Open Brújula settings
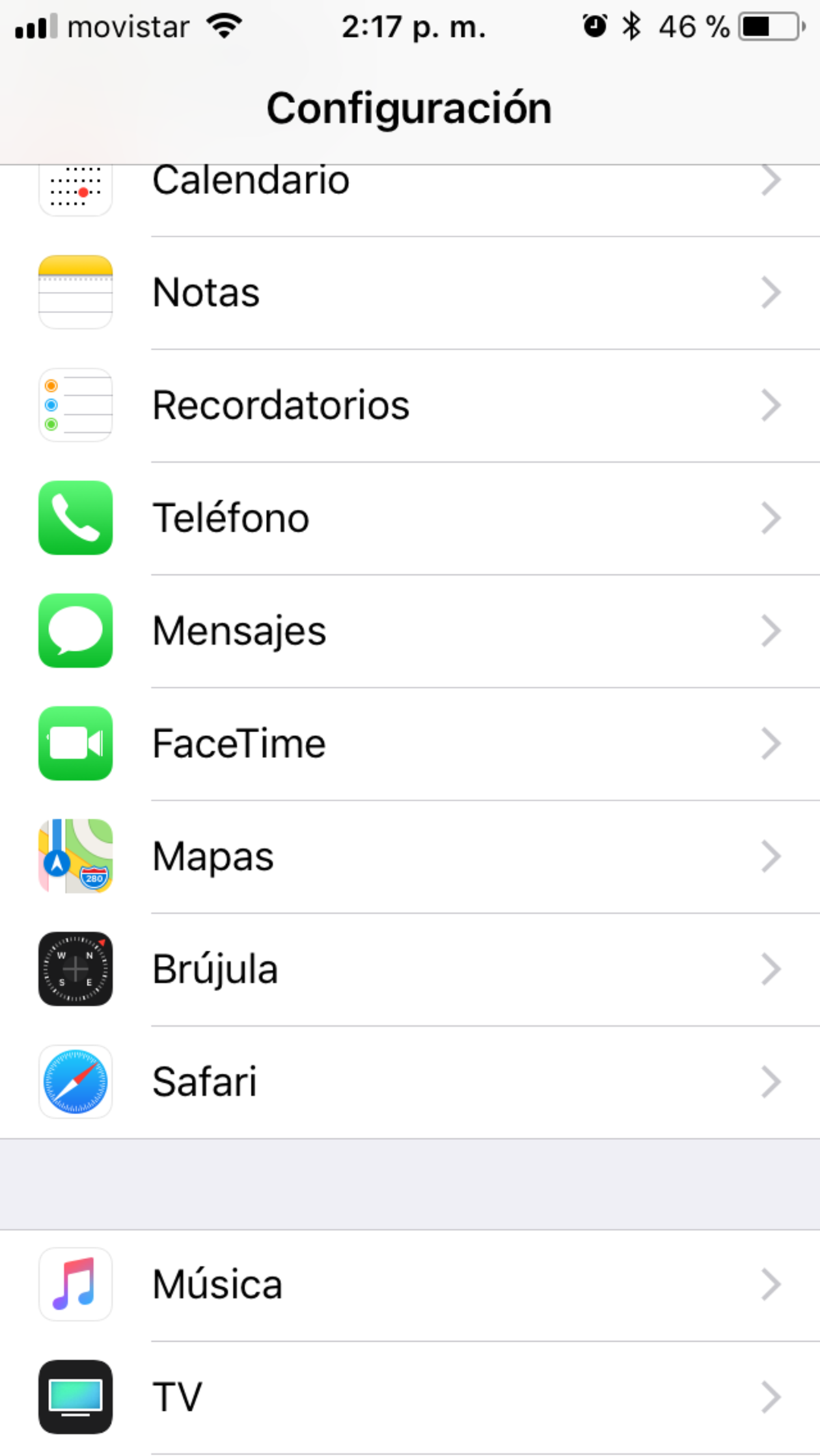This screenshot has width=820, height=1456. 410,969
